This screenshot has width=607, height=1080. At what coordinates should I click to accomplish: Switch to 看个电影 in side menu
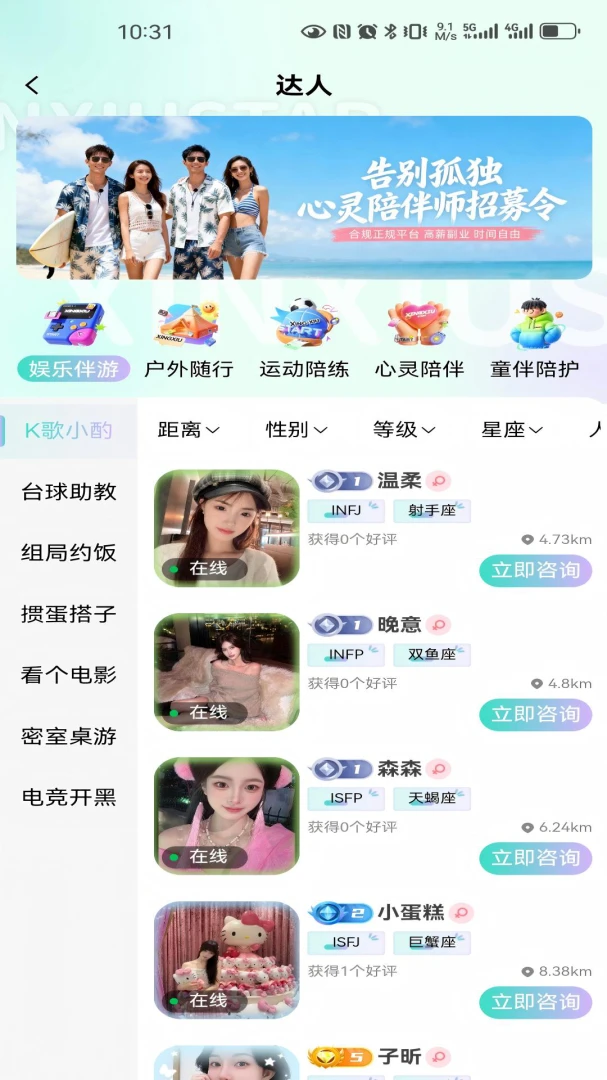point(69,675)
